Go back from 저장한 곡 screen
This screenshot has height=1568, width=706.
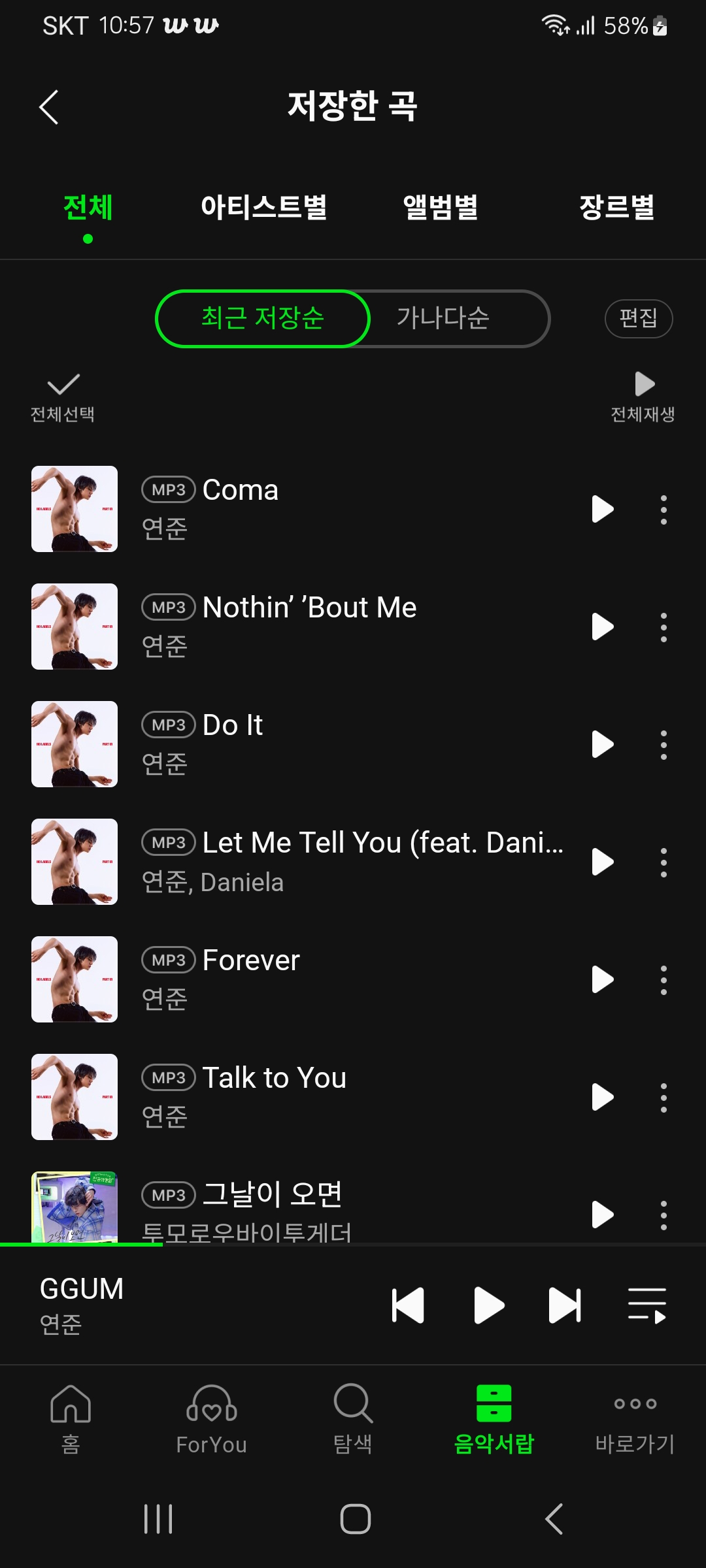click(x=49, y=107)
